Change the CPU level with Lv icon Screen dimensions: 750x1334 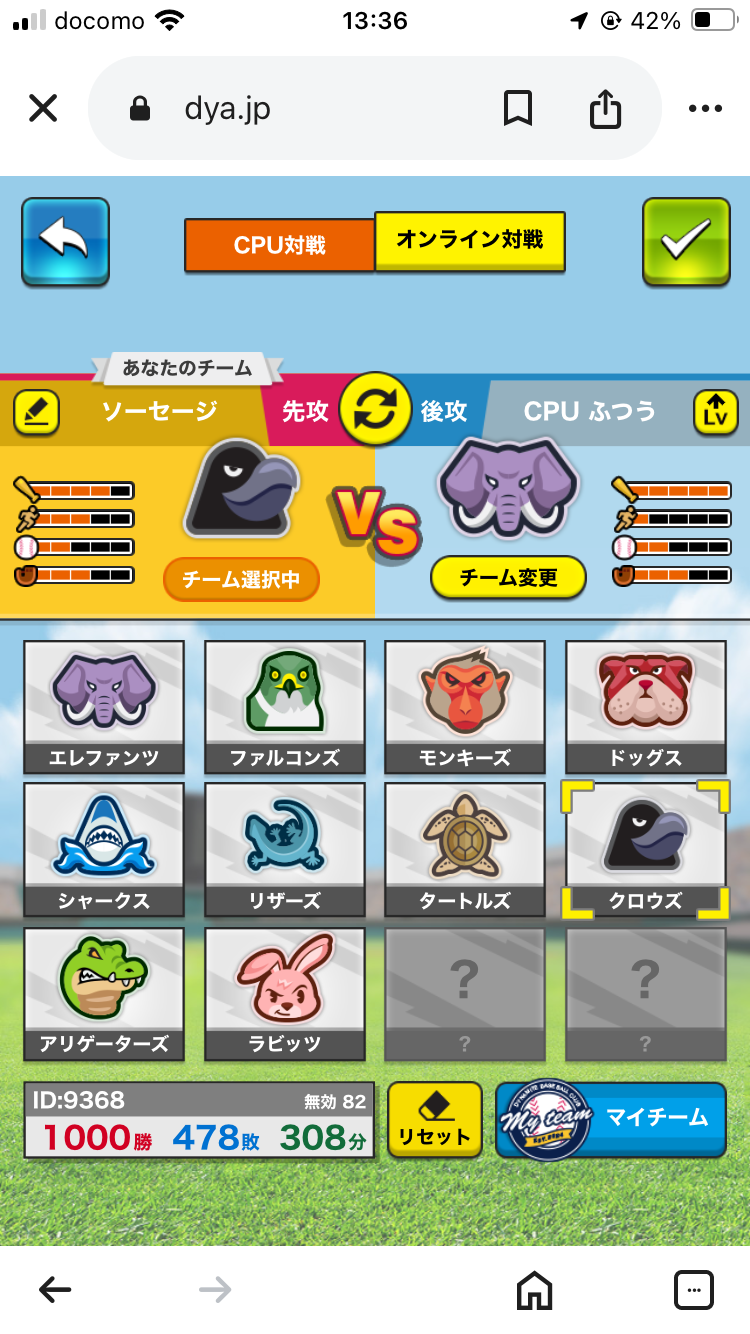click(716, 411)
